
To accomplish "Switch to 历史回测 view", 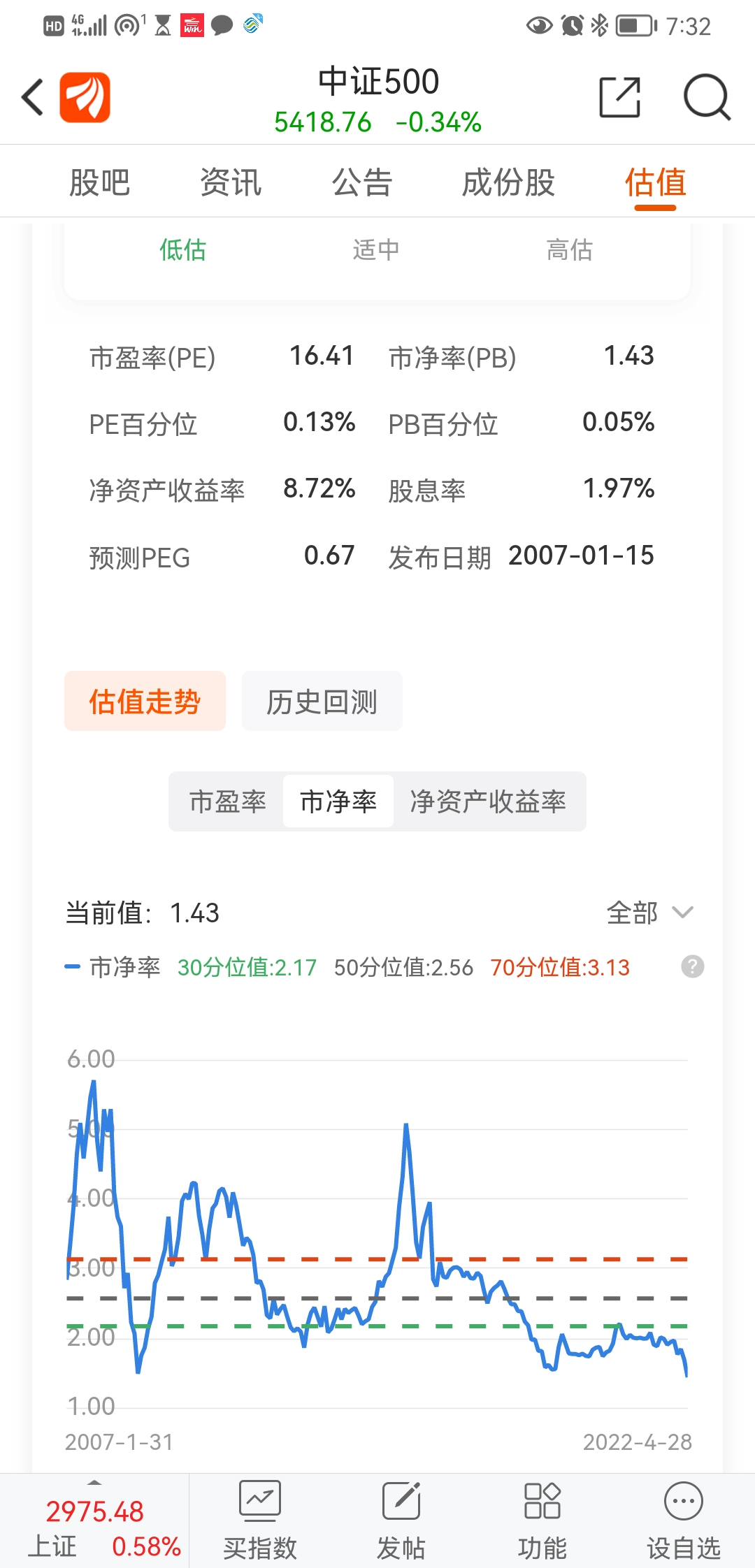I will pos(322,702).
